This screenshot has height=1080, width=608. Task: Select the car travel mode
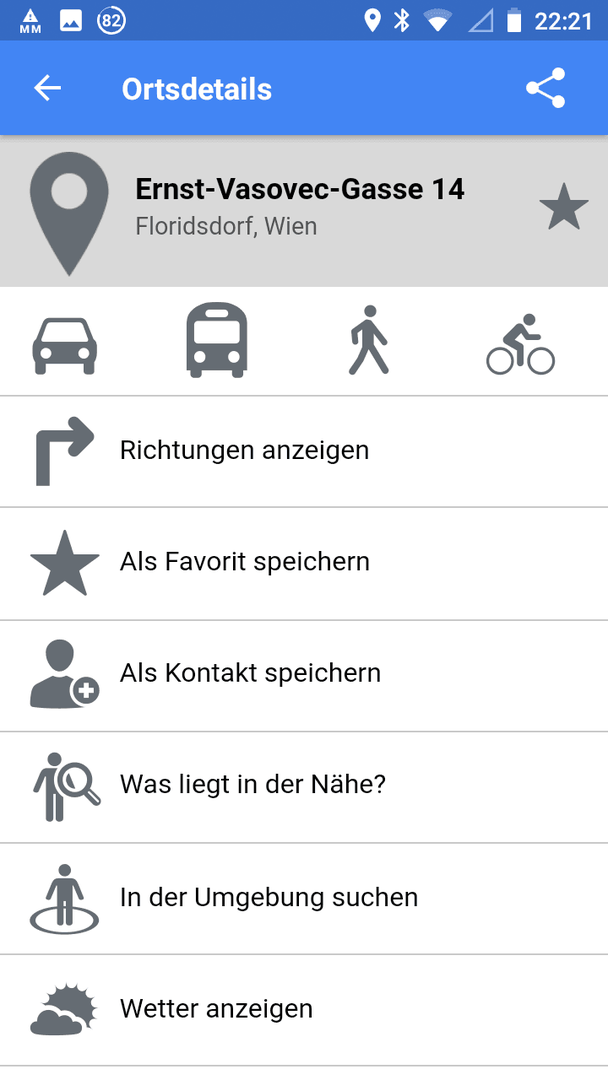(65, 346)
